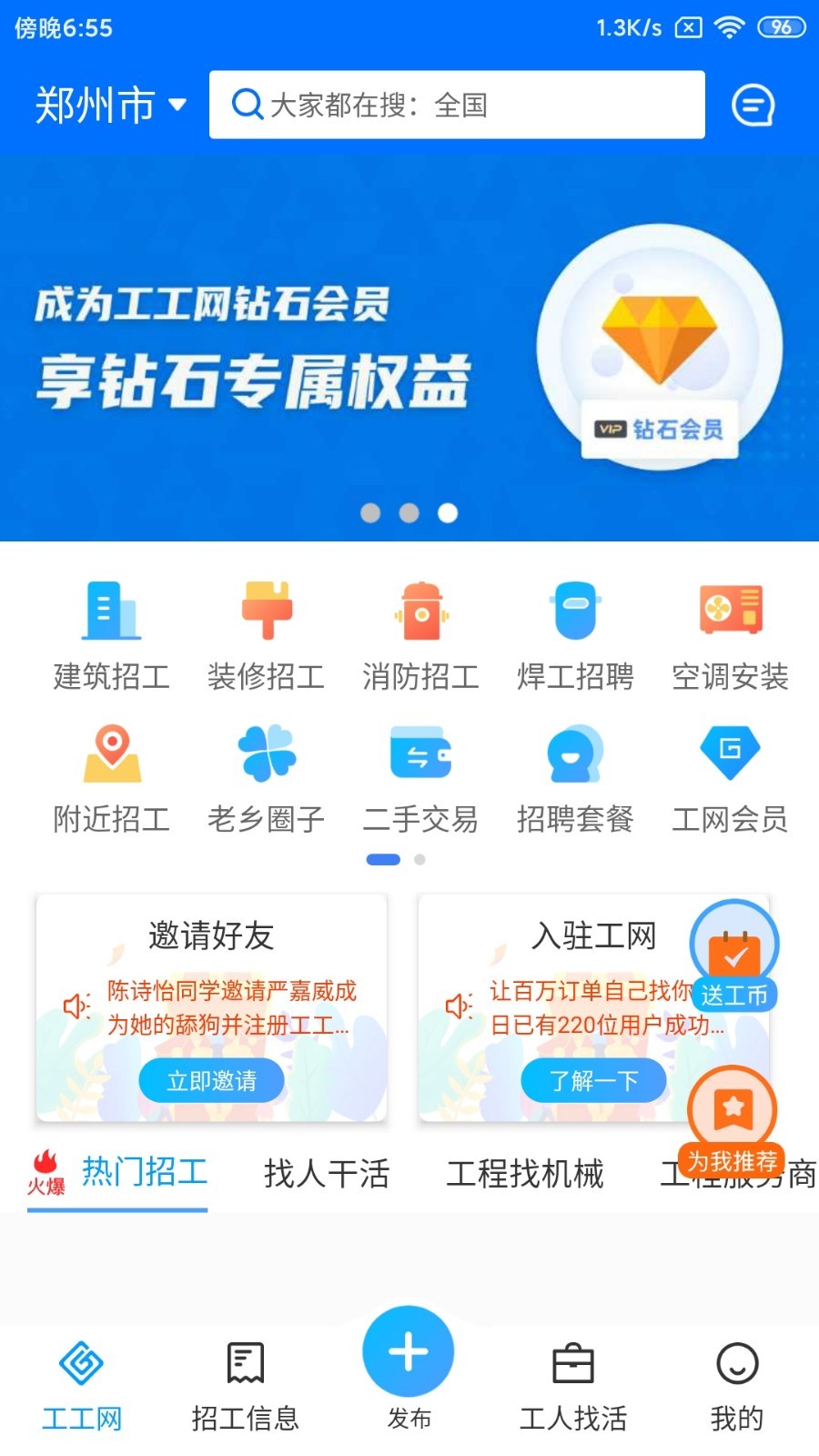Image resolution: width=819 pixels, height=1456 pixels.
Task: Tap the 发布 plus button
Action: click(x=409, y=1352)
